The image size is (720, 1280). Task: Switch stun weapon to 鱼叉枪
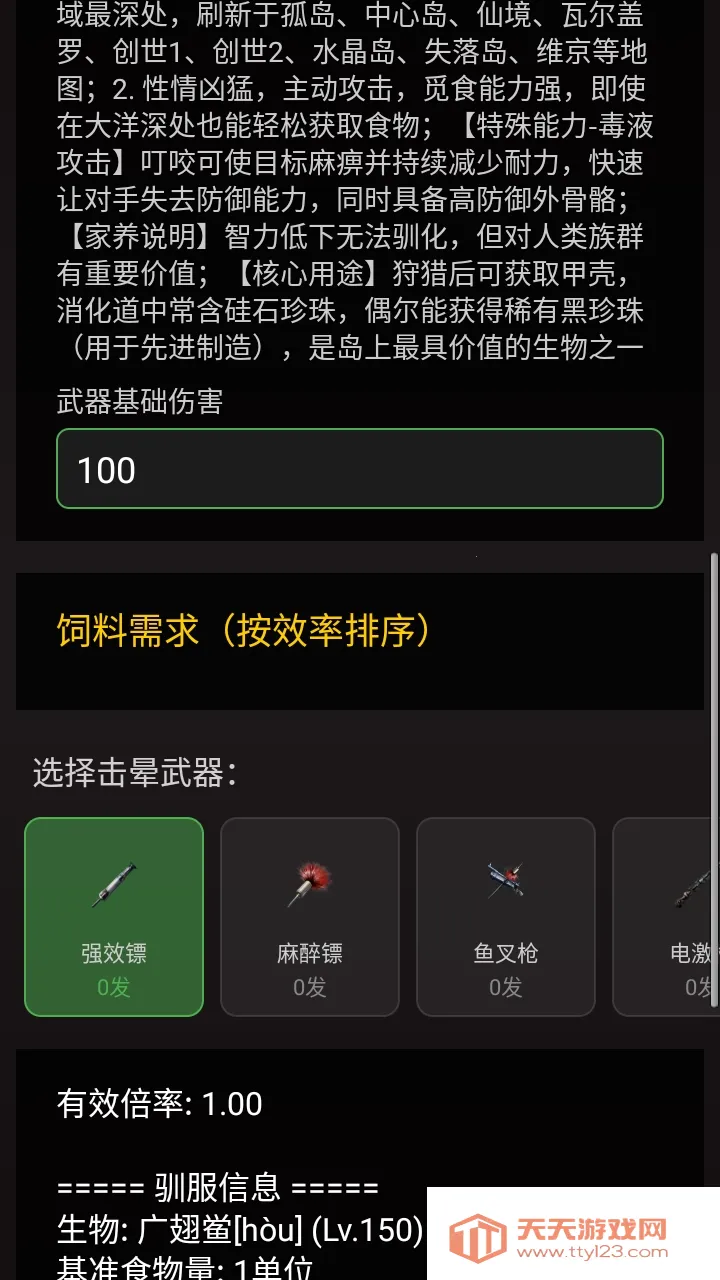[x=506, y=915]
